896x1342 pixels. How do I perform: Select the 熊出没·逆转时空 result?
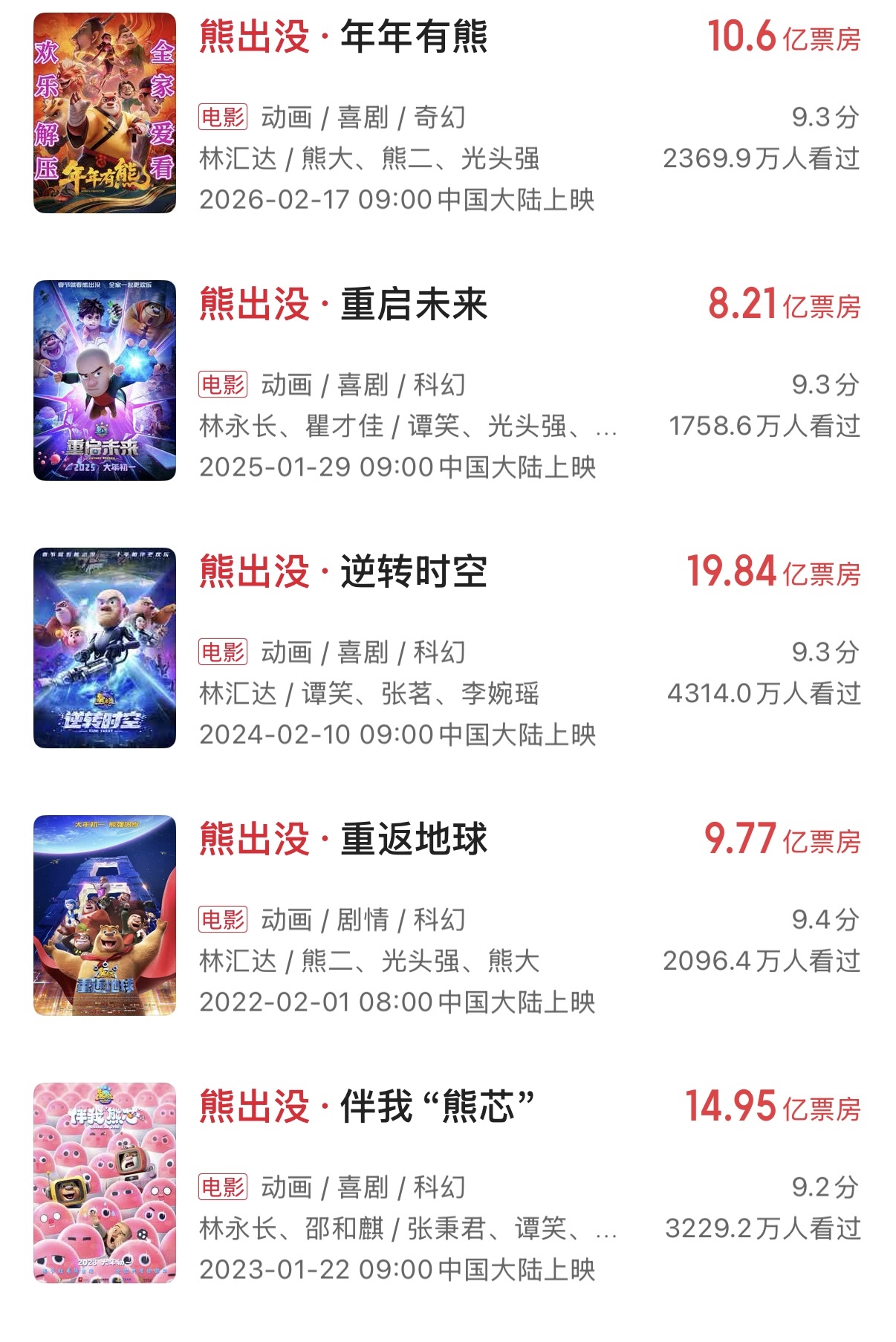pos(343,572)
